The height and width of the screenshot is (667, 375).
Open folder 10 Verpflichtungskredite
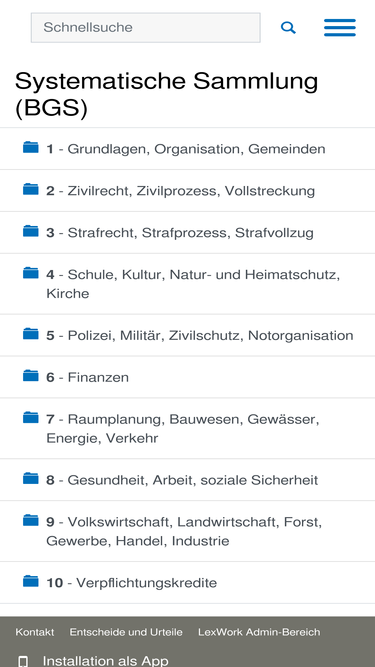(188, 582)
